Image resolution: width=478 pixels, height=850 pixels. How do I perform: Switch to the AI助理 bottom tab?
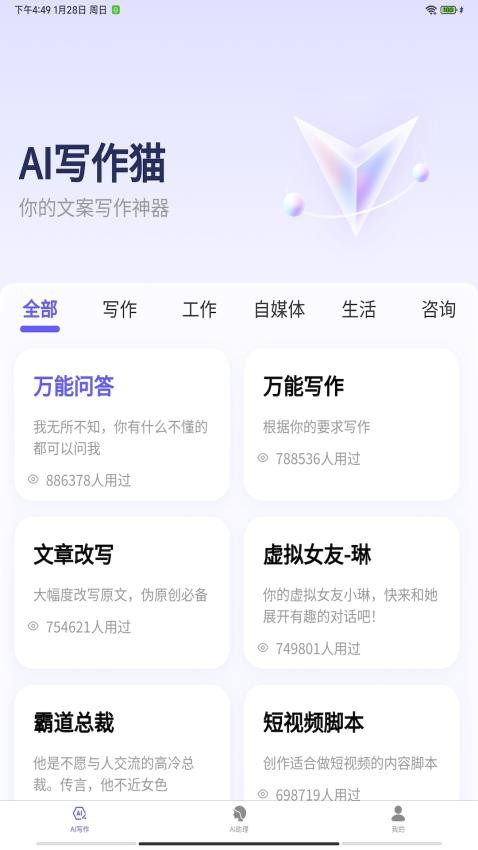239,819
